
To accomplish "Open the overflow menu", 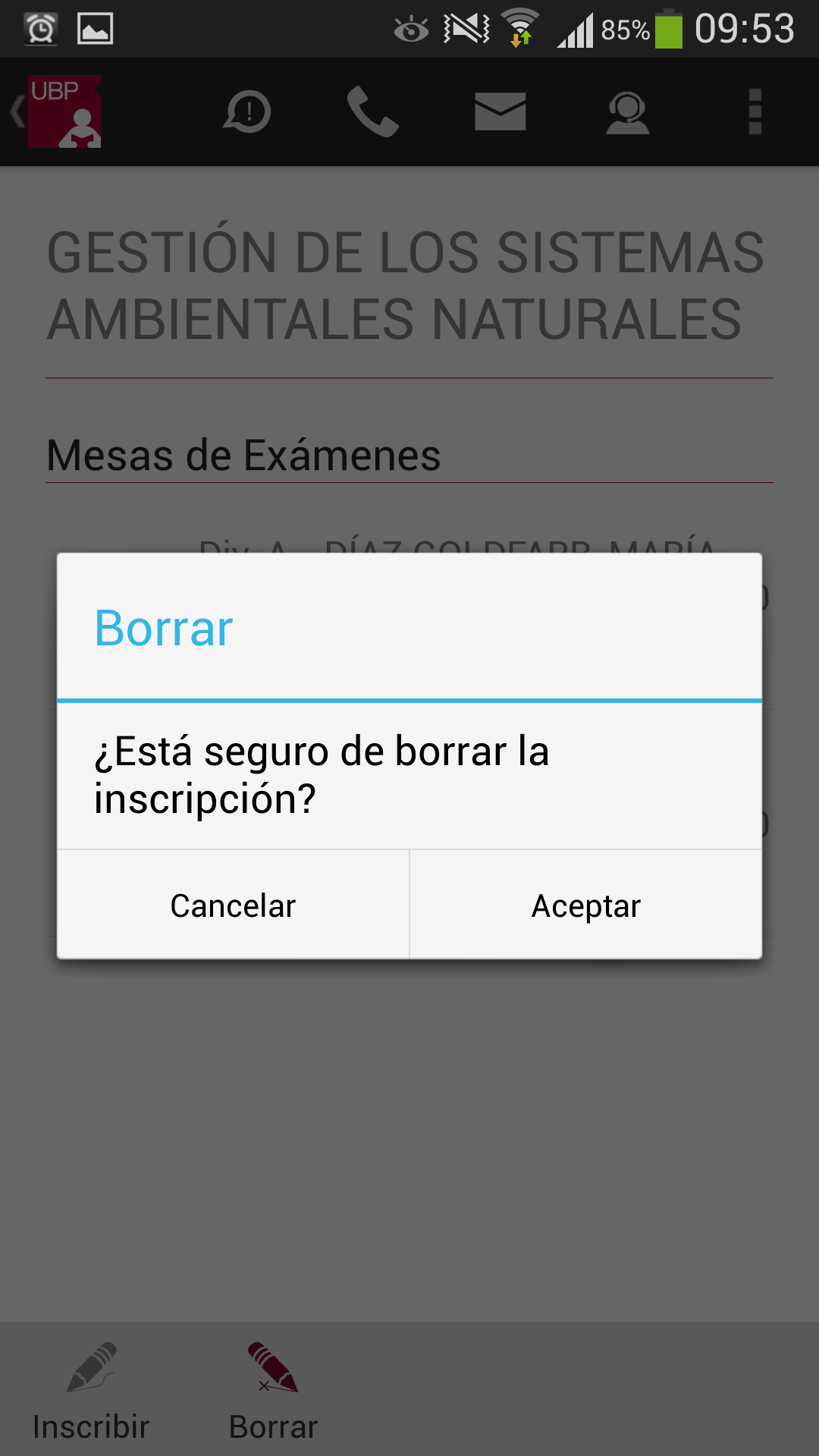I will click(755, 112).
